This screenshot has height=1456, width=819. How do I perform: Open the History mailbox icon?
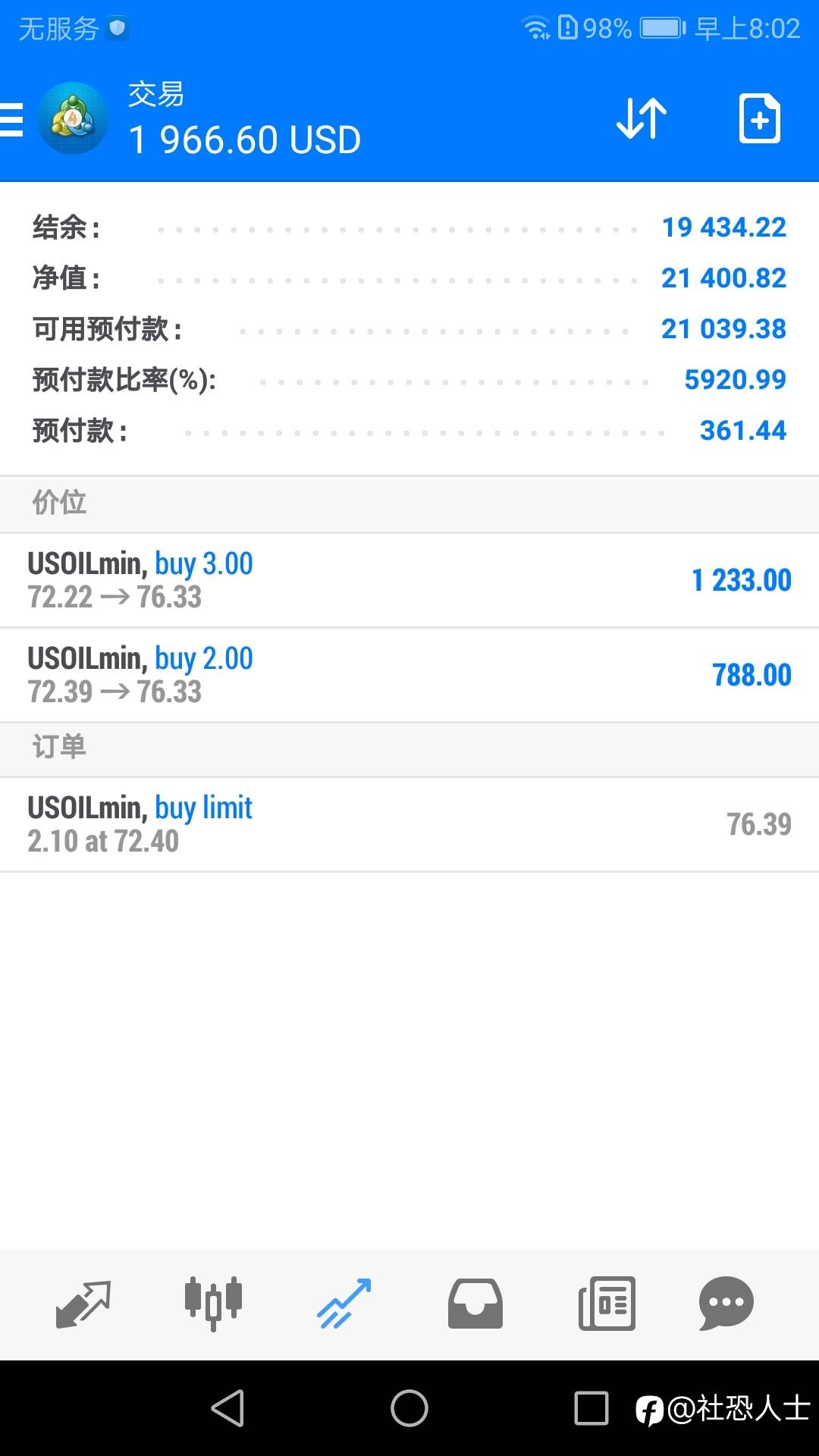point(473,1303)
